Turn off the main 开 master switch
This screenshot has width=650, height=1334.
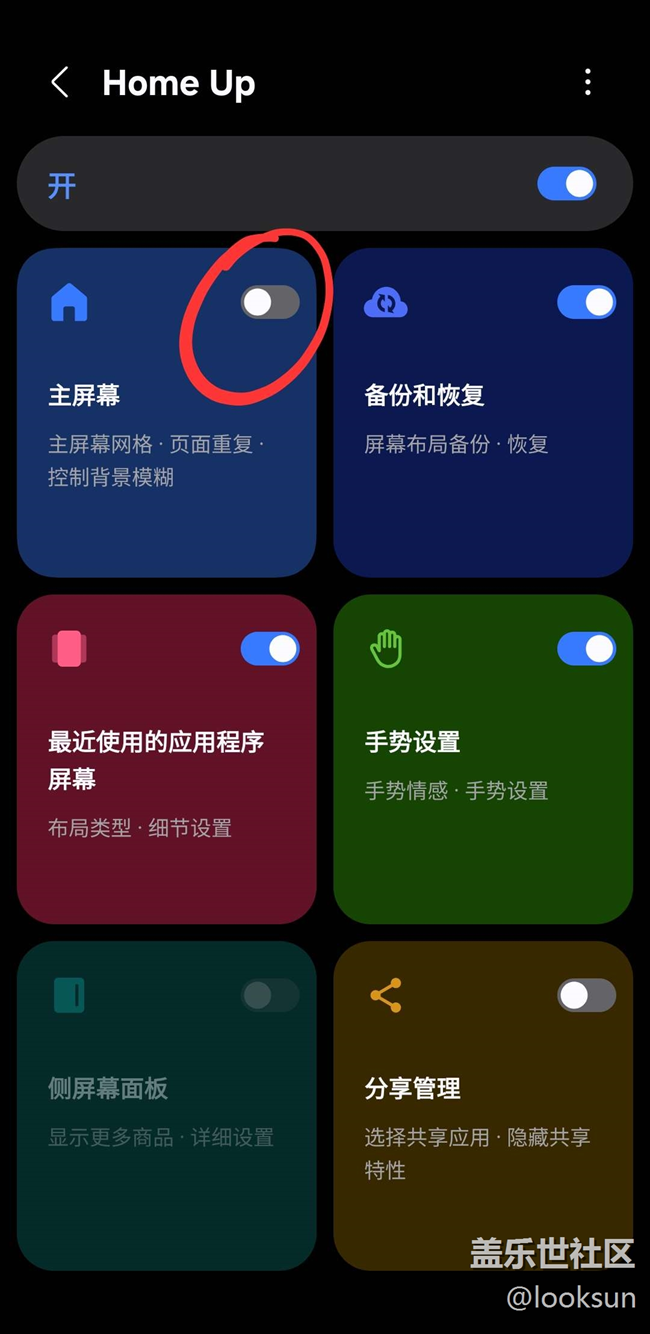click(x=566, y=184)
